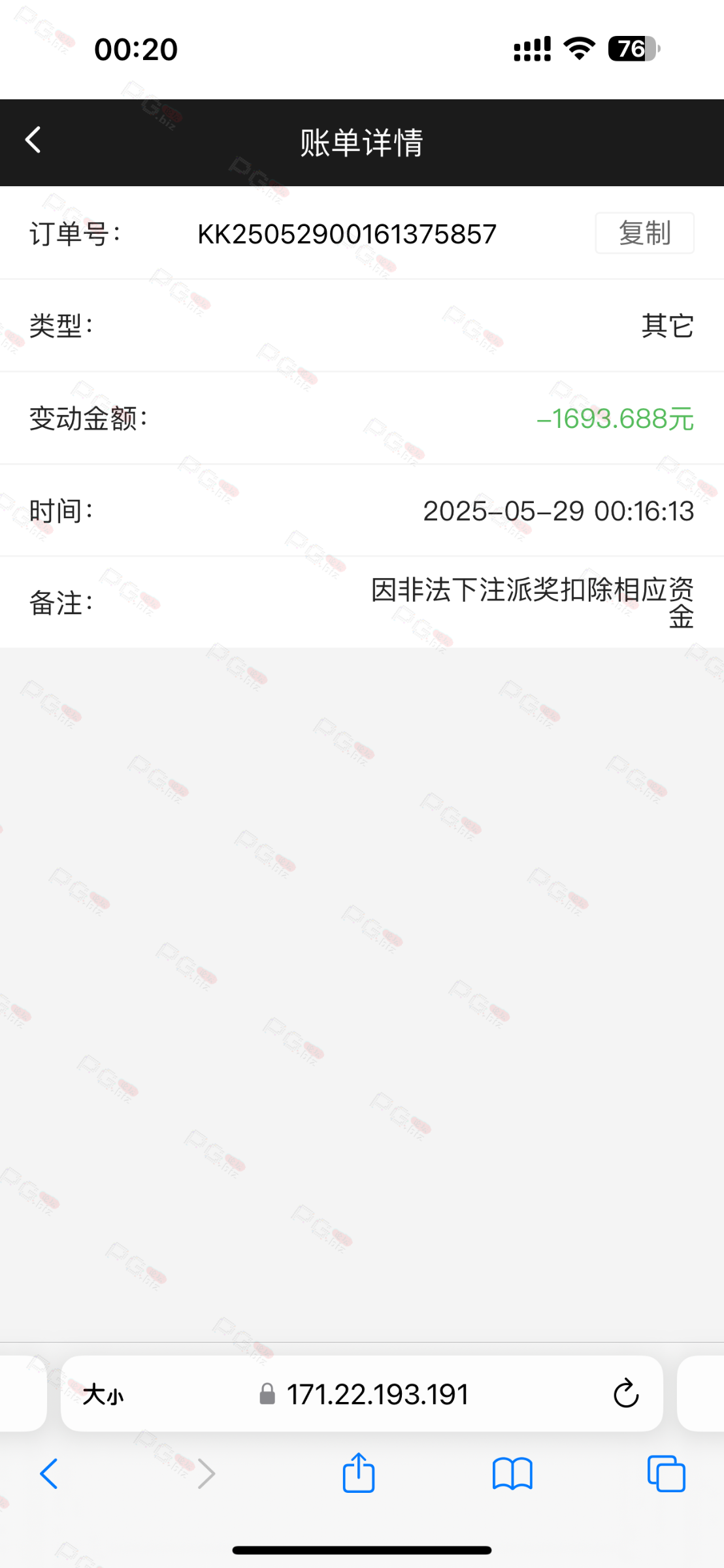Reload the page in Safari

click(625, 1394)
